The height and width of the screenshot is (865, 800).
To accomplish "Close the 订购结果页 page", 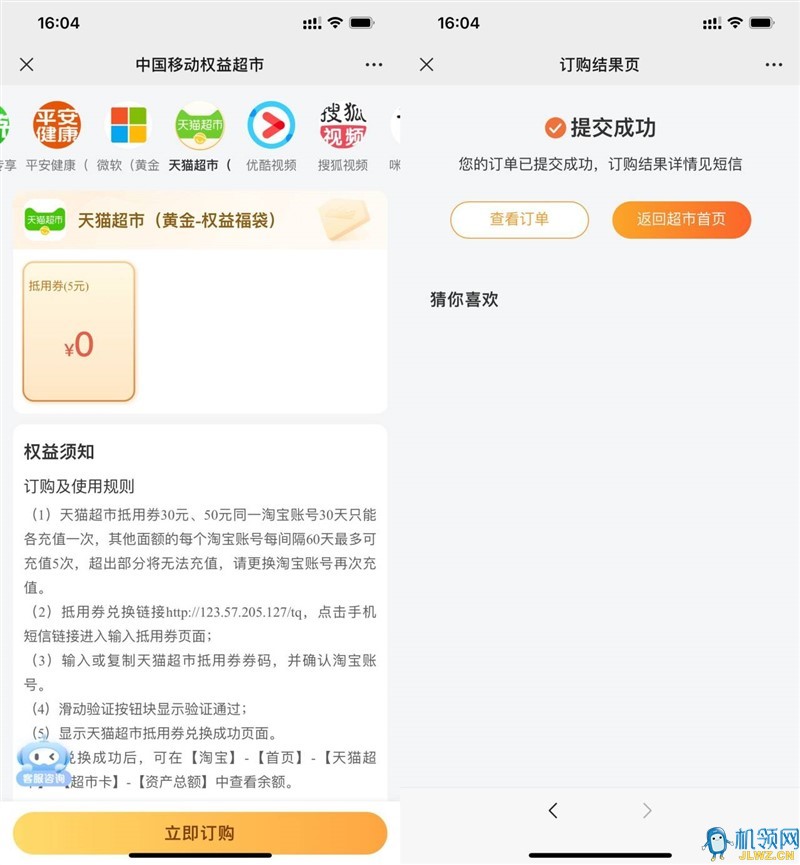I will 427,65.
